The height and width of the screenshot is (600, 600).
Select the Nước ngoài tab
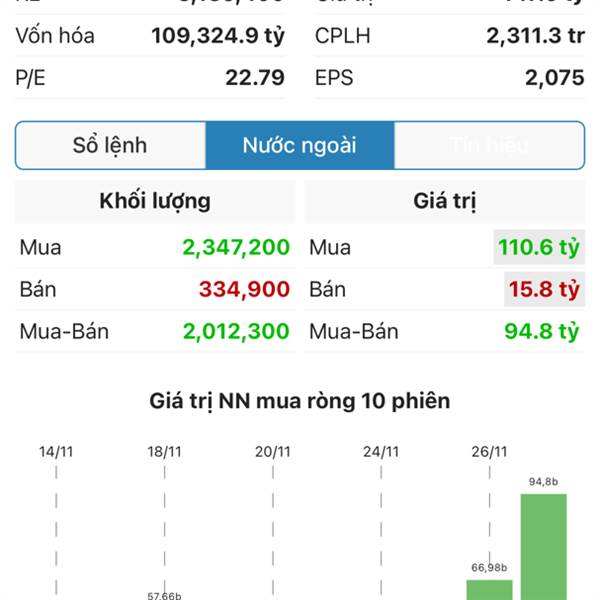(299, 145)
